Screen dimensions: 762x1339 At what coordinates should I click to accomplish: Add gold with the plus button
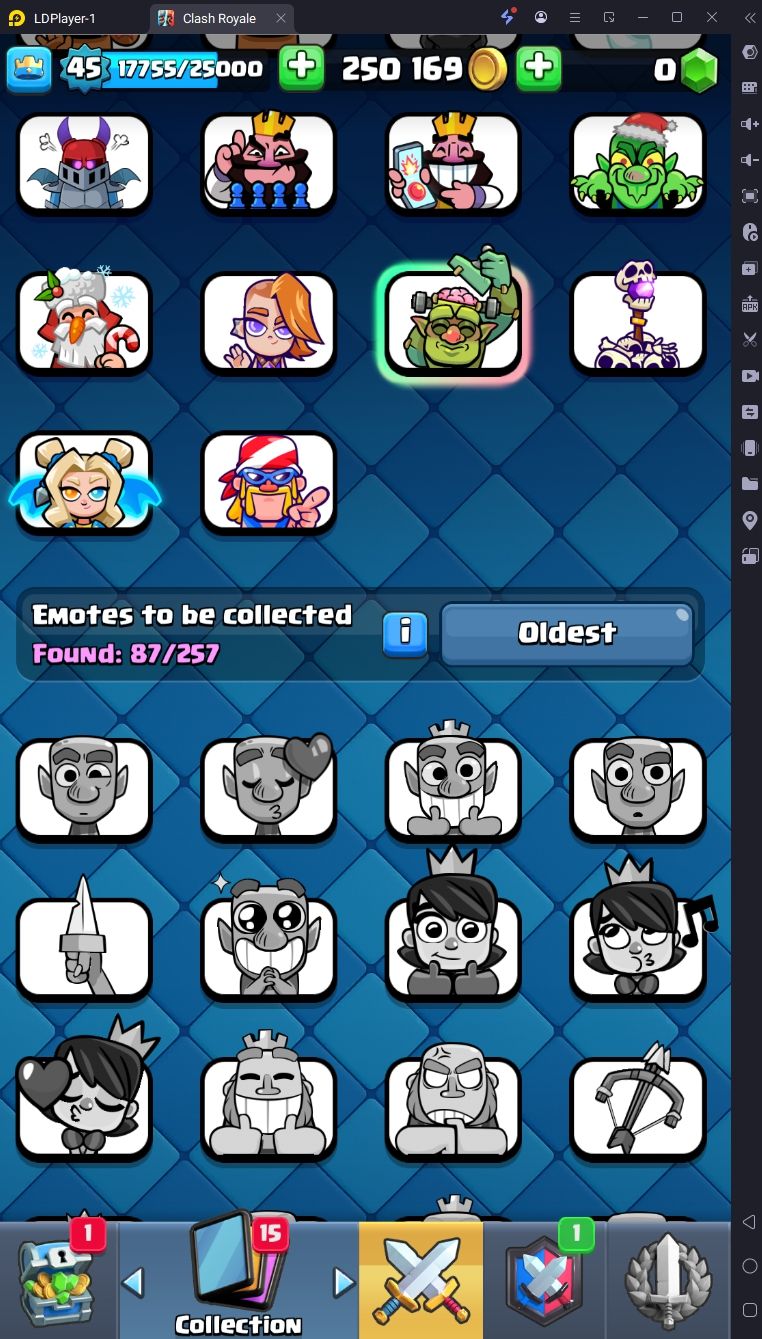[x=538, y=69]
